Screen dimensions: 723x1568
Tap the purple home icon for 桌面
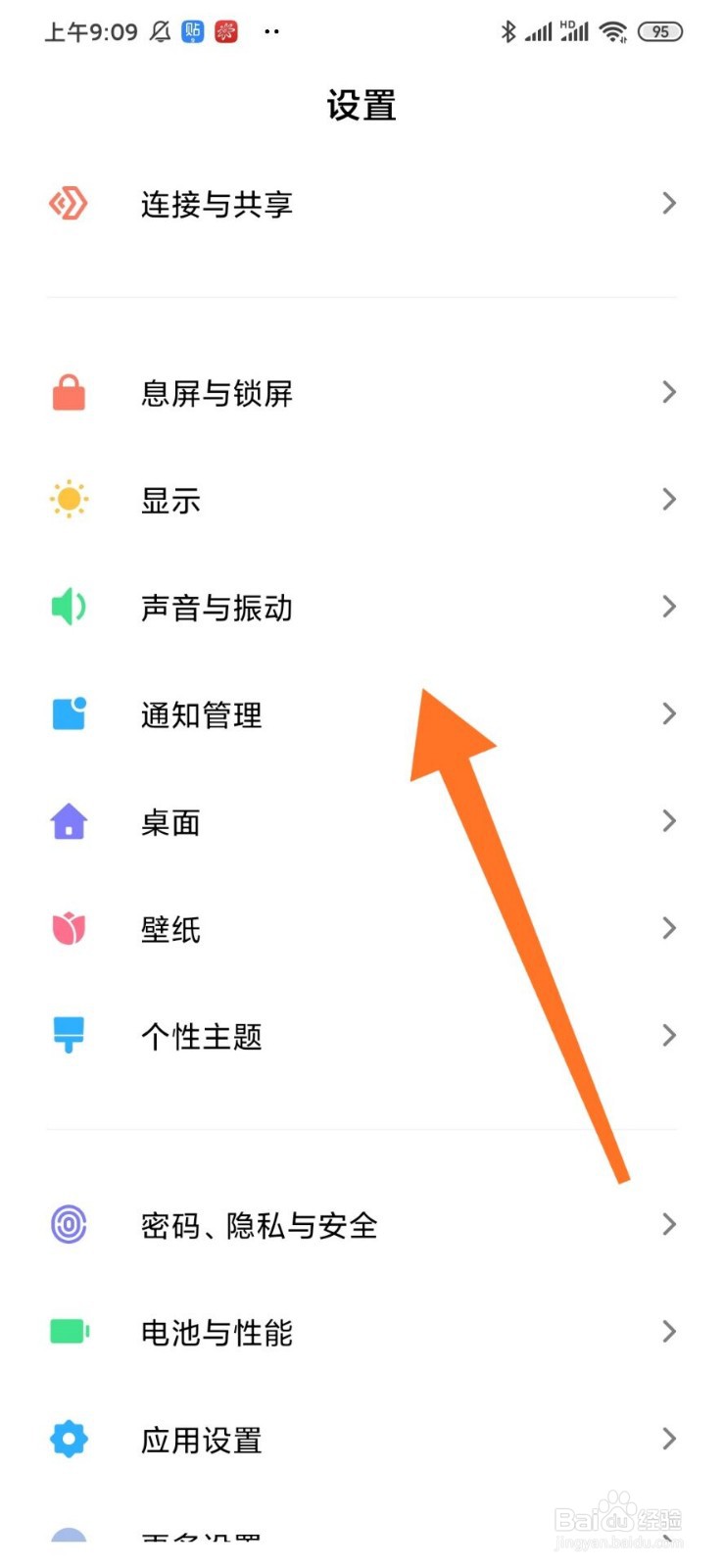tap(68, 821)
